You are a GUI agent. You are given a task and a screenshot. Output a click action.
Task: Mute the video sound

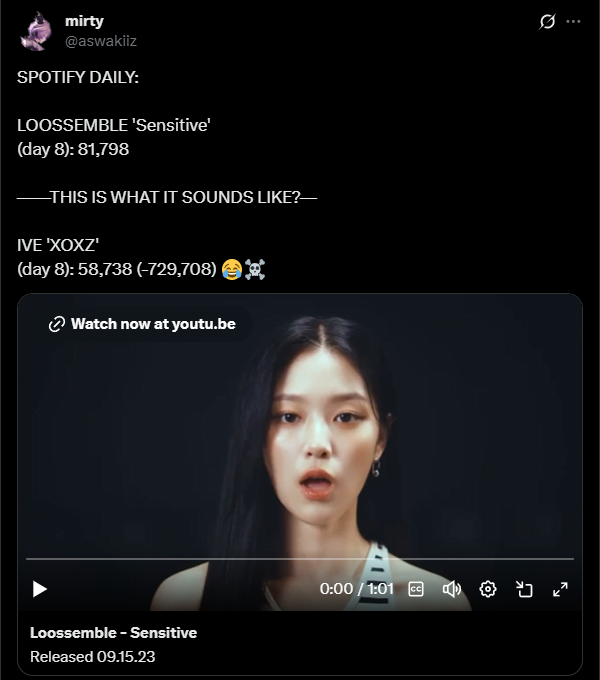click(452, 589)
